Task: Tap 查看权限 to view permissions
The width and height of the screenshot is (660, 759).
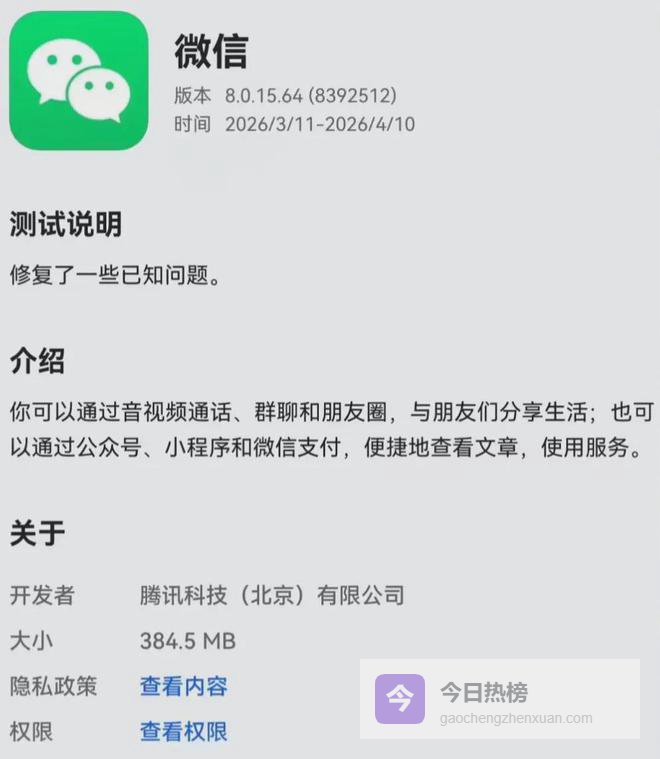Action: (x=184, y=732)
